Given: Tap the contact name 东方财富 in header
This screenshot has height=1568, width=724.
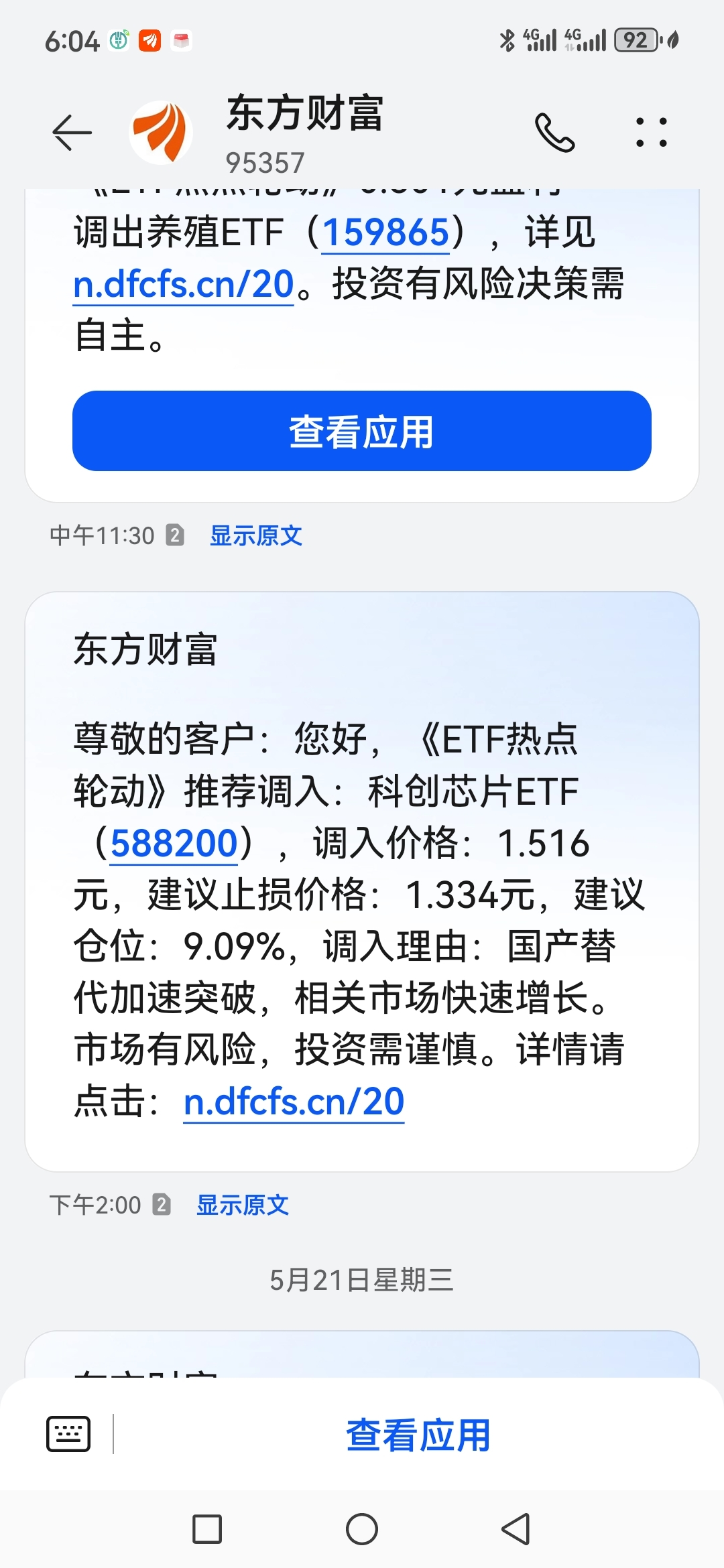Looking at the screenshot, I should coord(303,114).
